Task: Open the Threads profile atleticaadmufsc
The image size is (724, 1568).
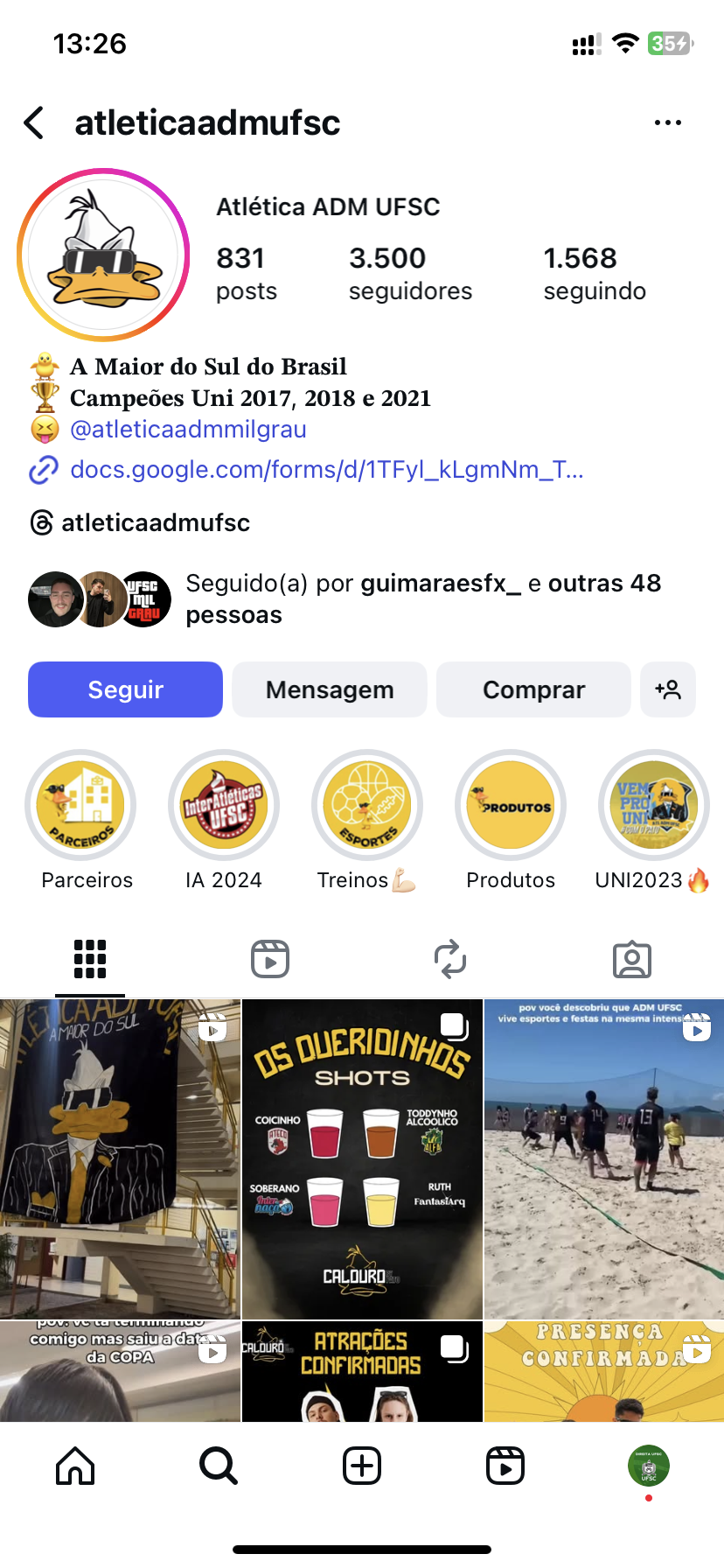Action: coord(155,523)
